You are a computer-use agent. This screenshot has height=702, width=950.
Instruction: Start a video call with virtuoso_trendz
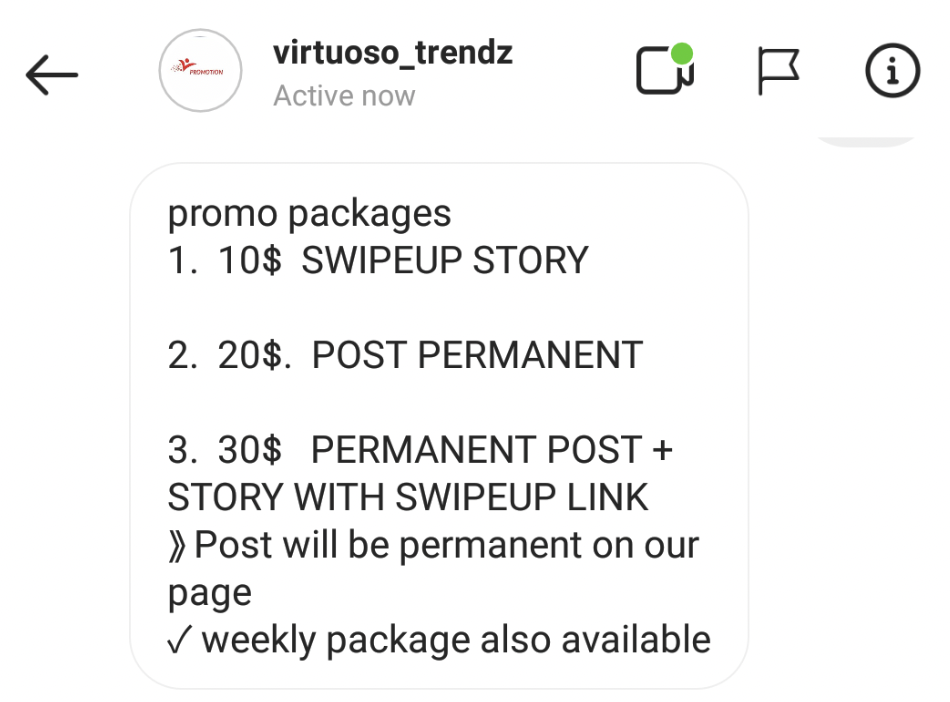[x=665, y=70]
